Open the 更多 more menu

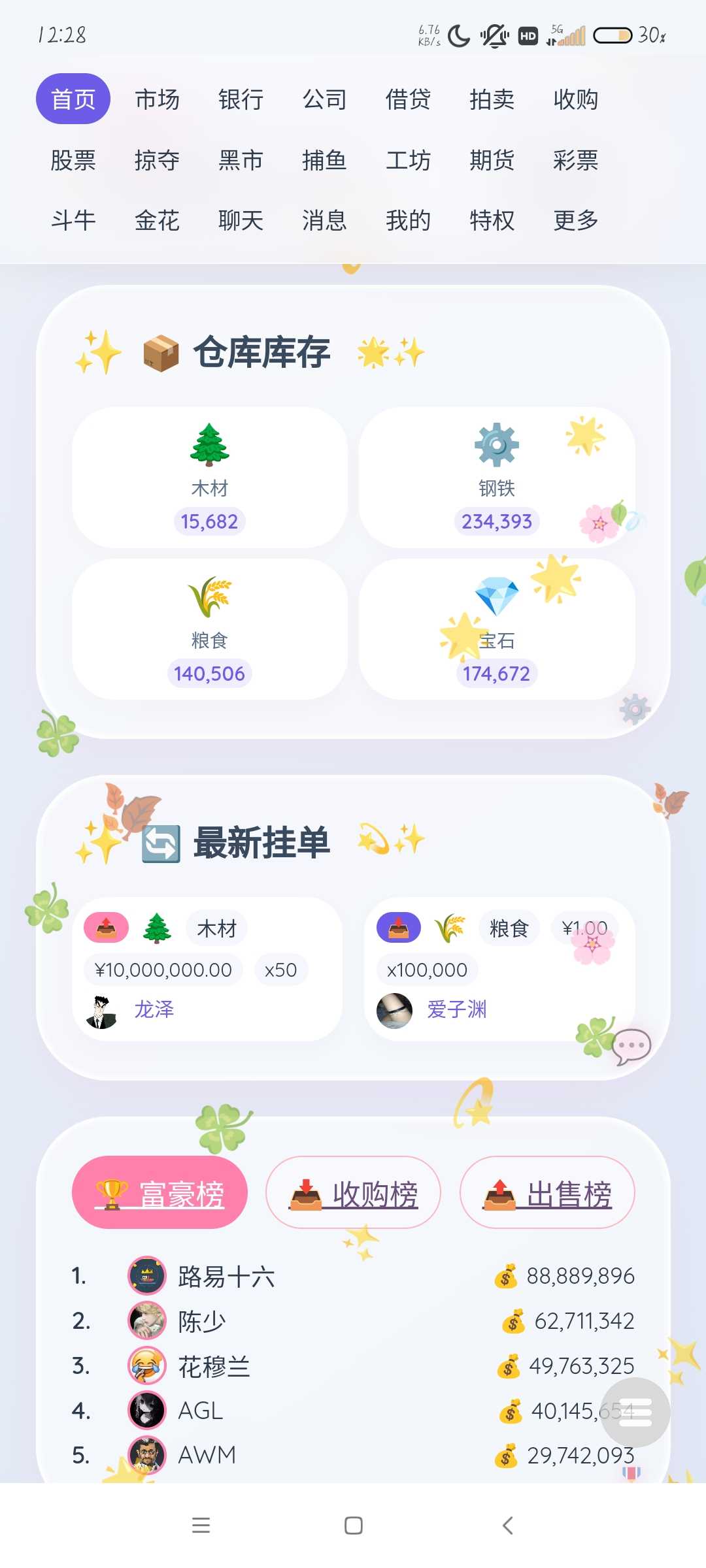pyautogui.click(x=575, y=221)
